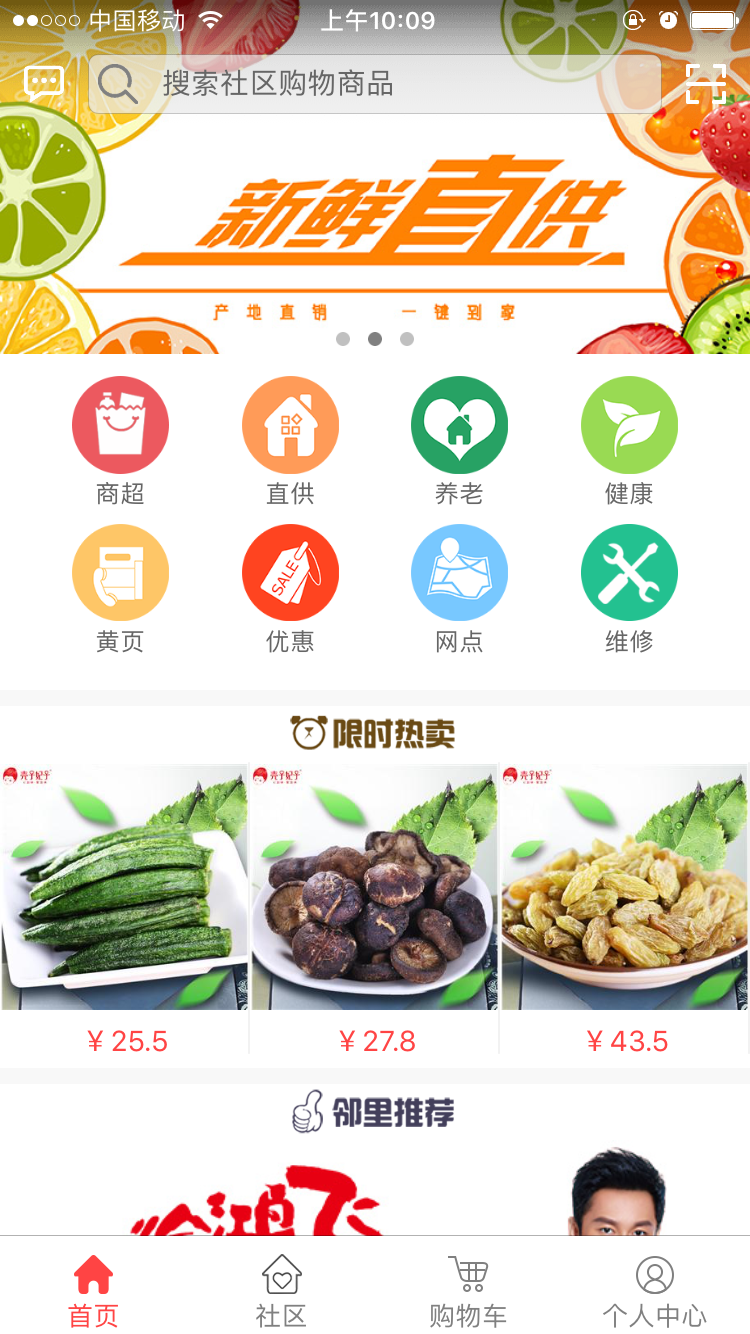Open the messages chat icon
Screen dimensions: 750x1334
coord(44,84)
